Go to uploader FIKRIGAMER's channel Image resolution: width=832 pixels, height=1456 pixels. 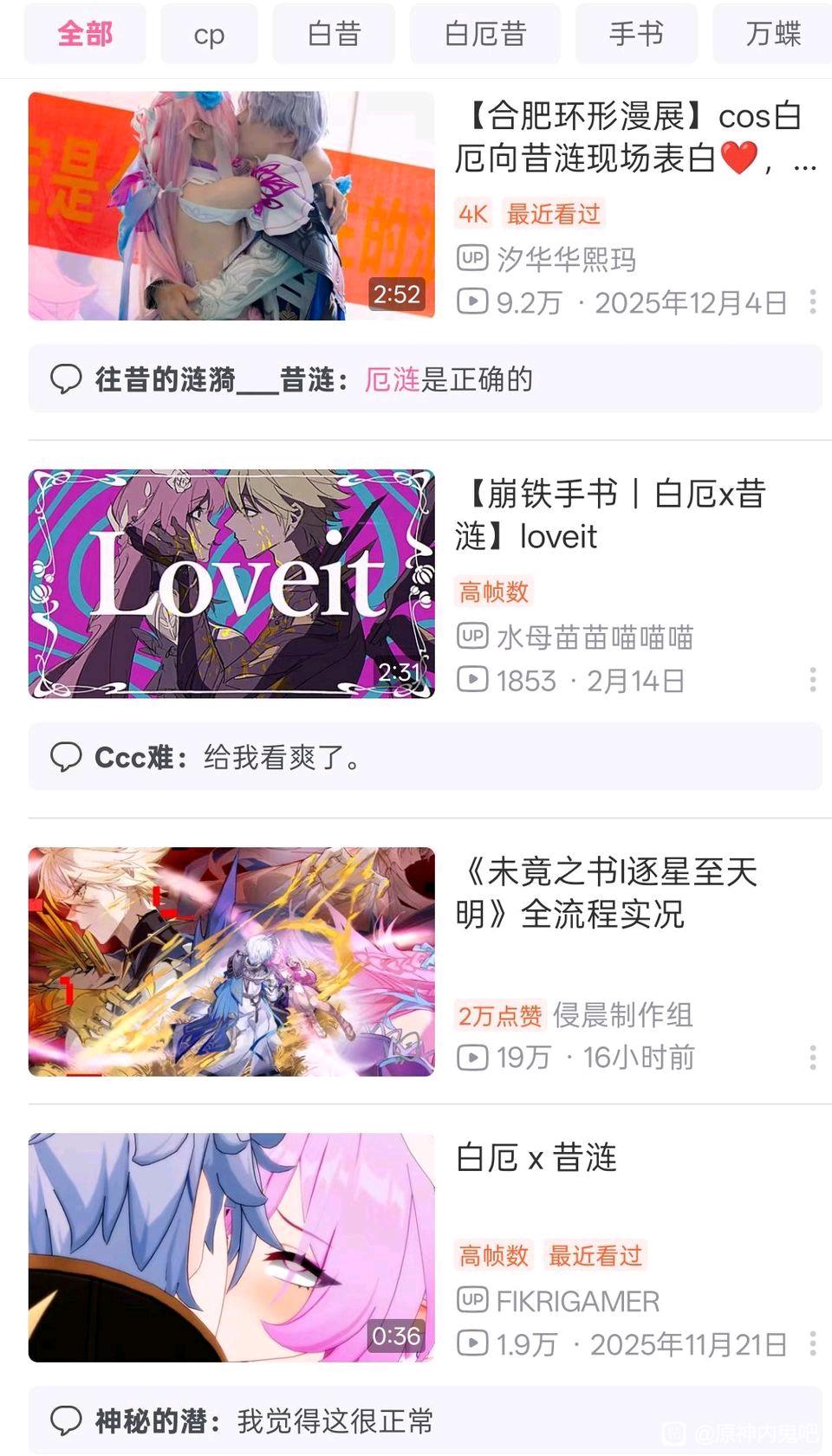(x=577, y=1301)
